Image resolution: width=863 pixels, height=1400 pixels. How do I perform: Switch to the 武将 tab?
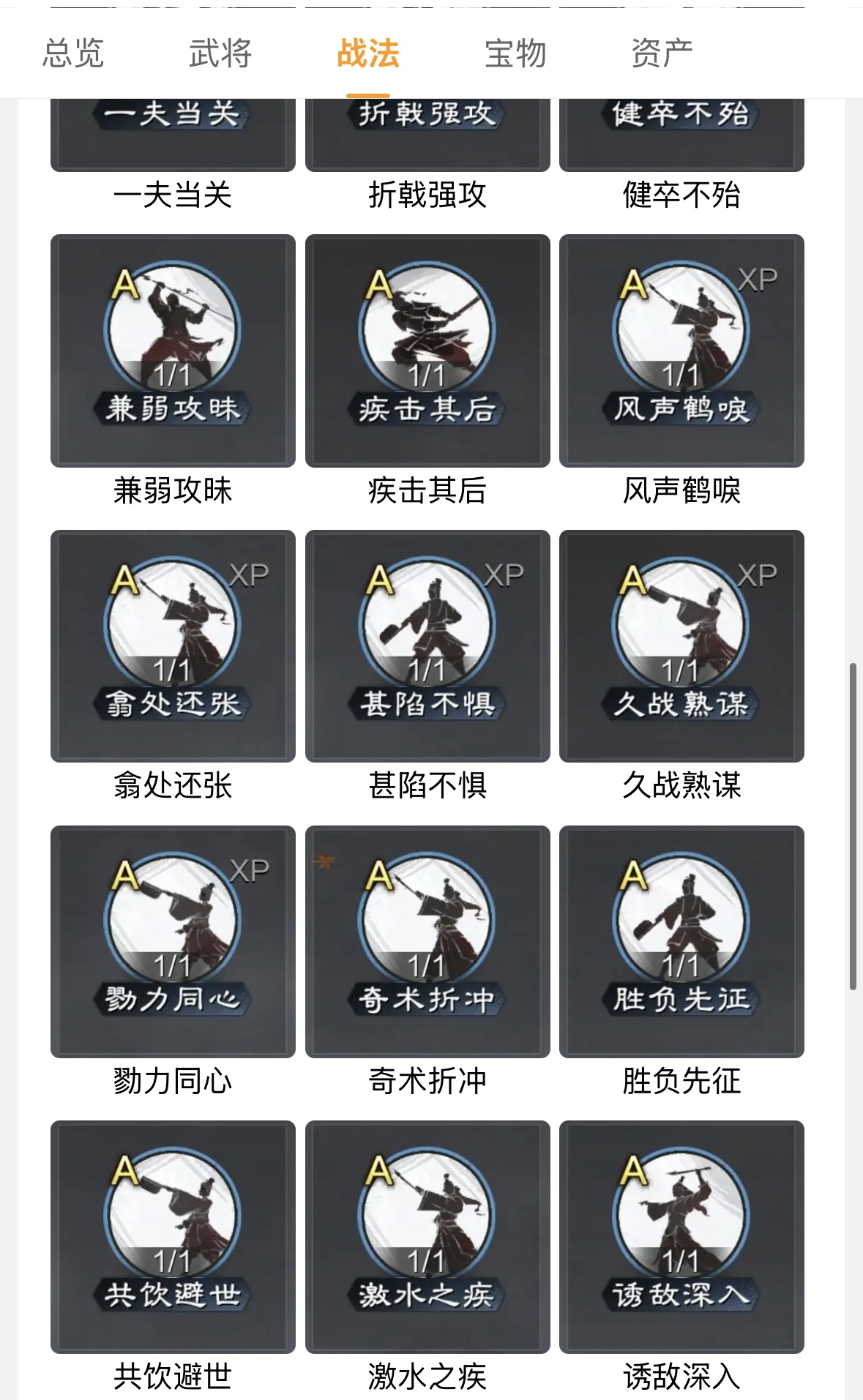point(220,53)
